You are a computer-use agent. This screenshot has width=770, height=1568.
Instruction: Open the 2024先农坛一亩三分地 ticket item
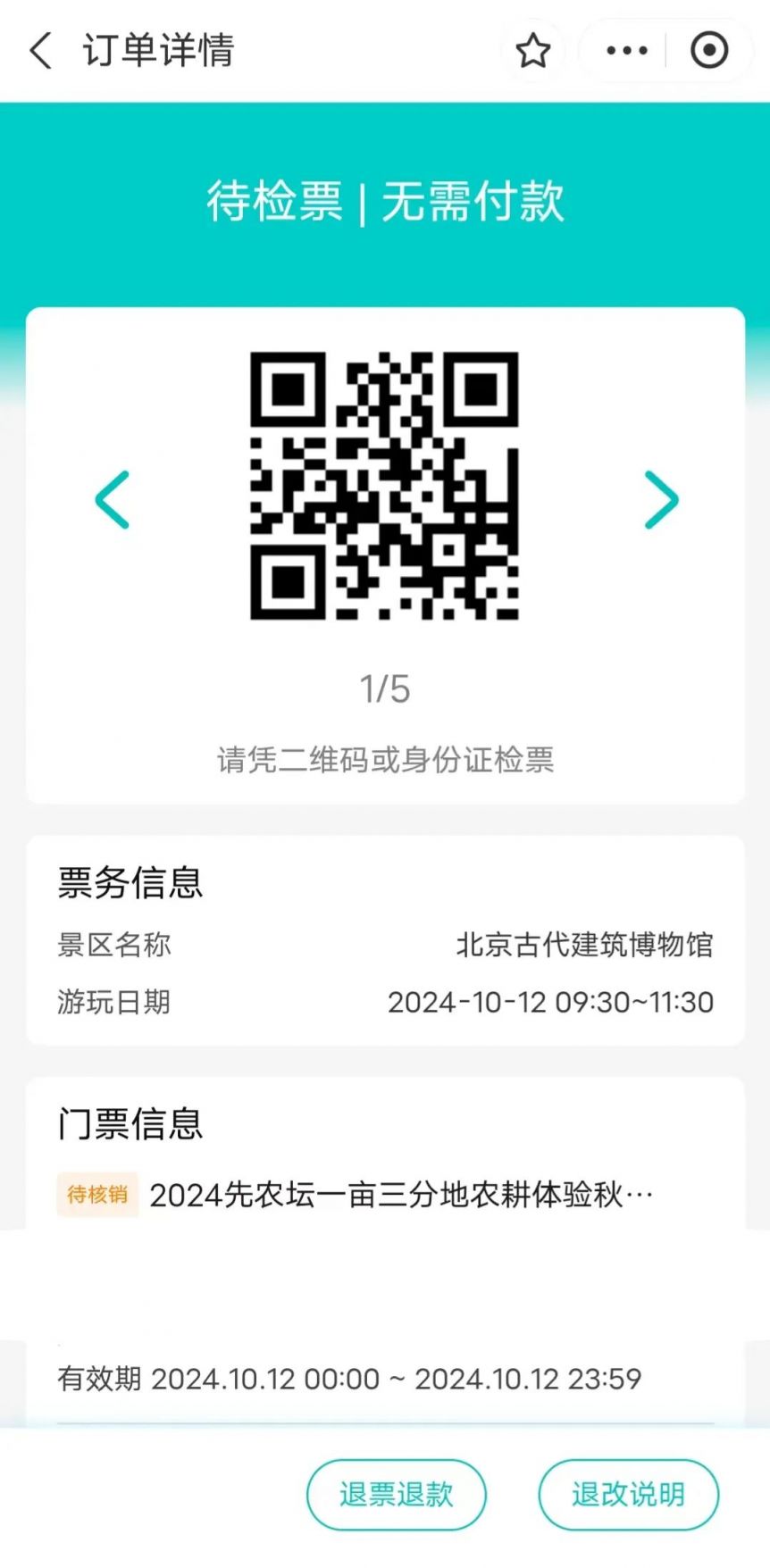[x=385, y=1195]
